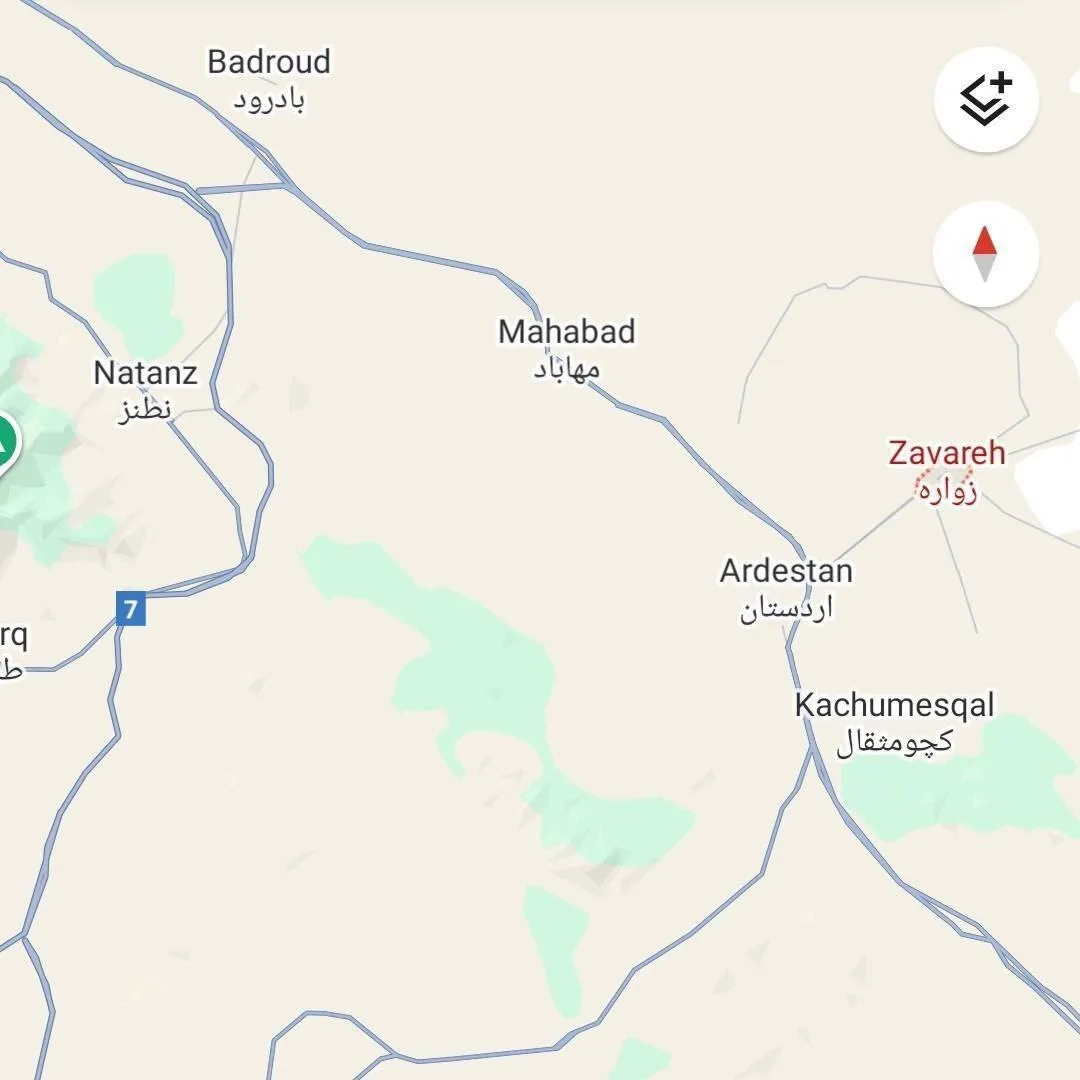This screenshot has height=1080, width=1080.
Task: Open the map layers button
Action: tap(986, 100)
